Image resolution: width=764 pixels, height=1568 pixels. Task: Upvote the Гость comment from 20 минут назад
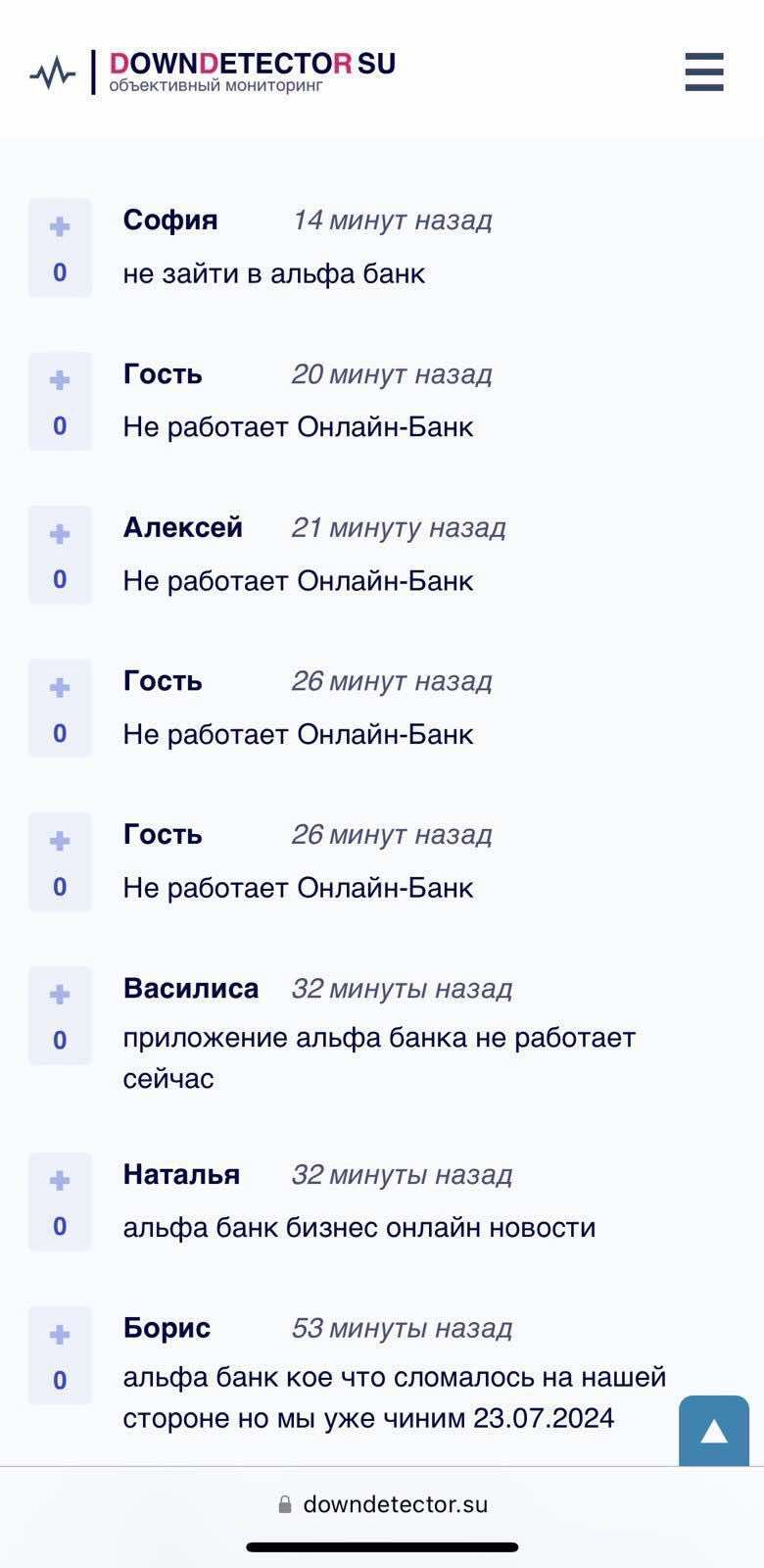tap(60, 380)
